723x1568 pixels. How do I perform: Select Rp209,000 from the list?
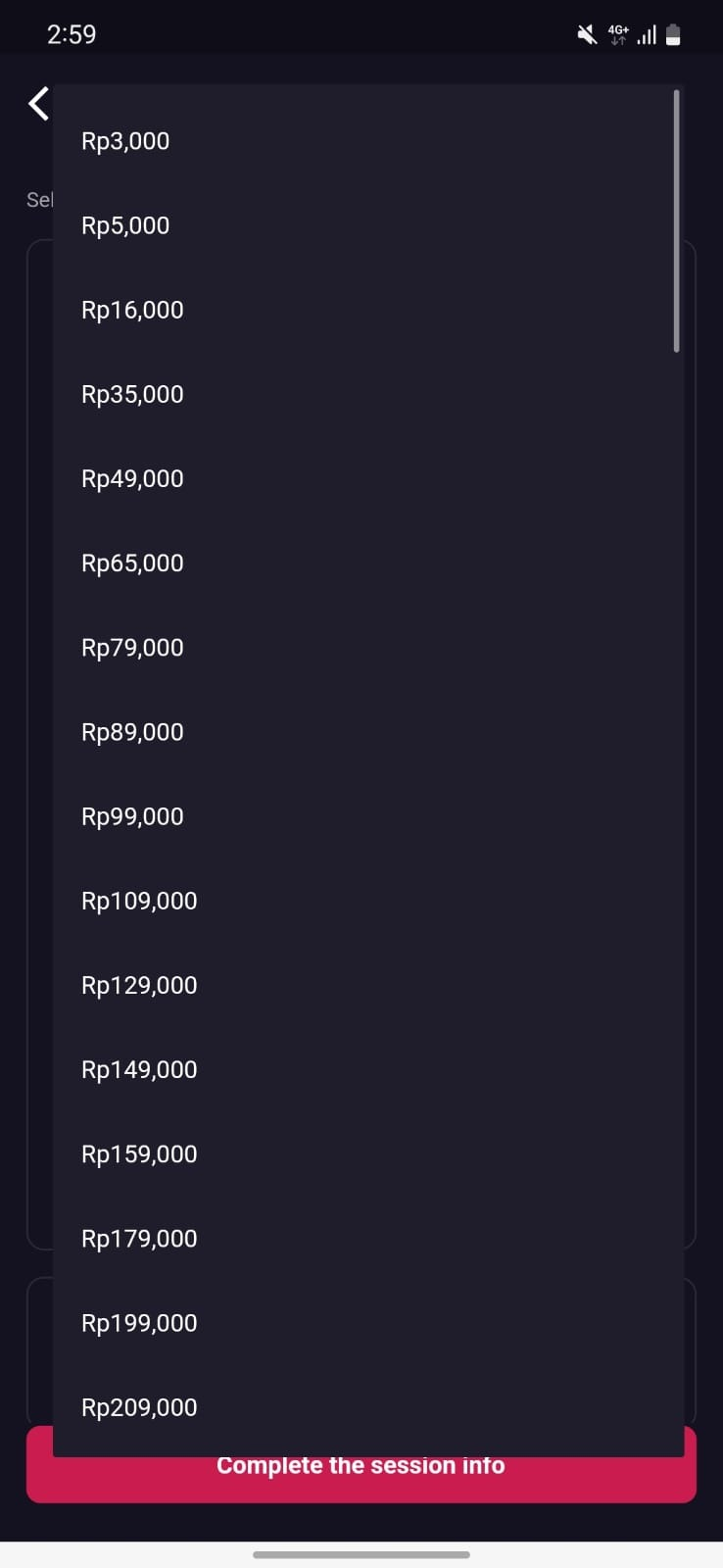click(139, 1407)
